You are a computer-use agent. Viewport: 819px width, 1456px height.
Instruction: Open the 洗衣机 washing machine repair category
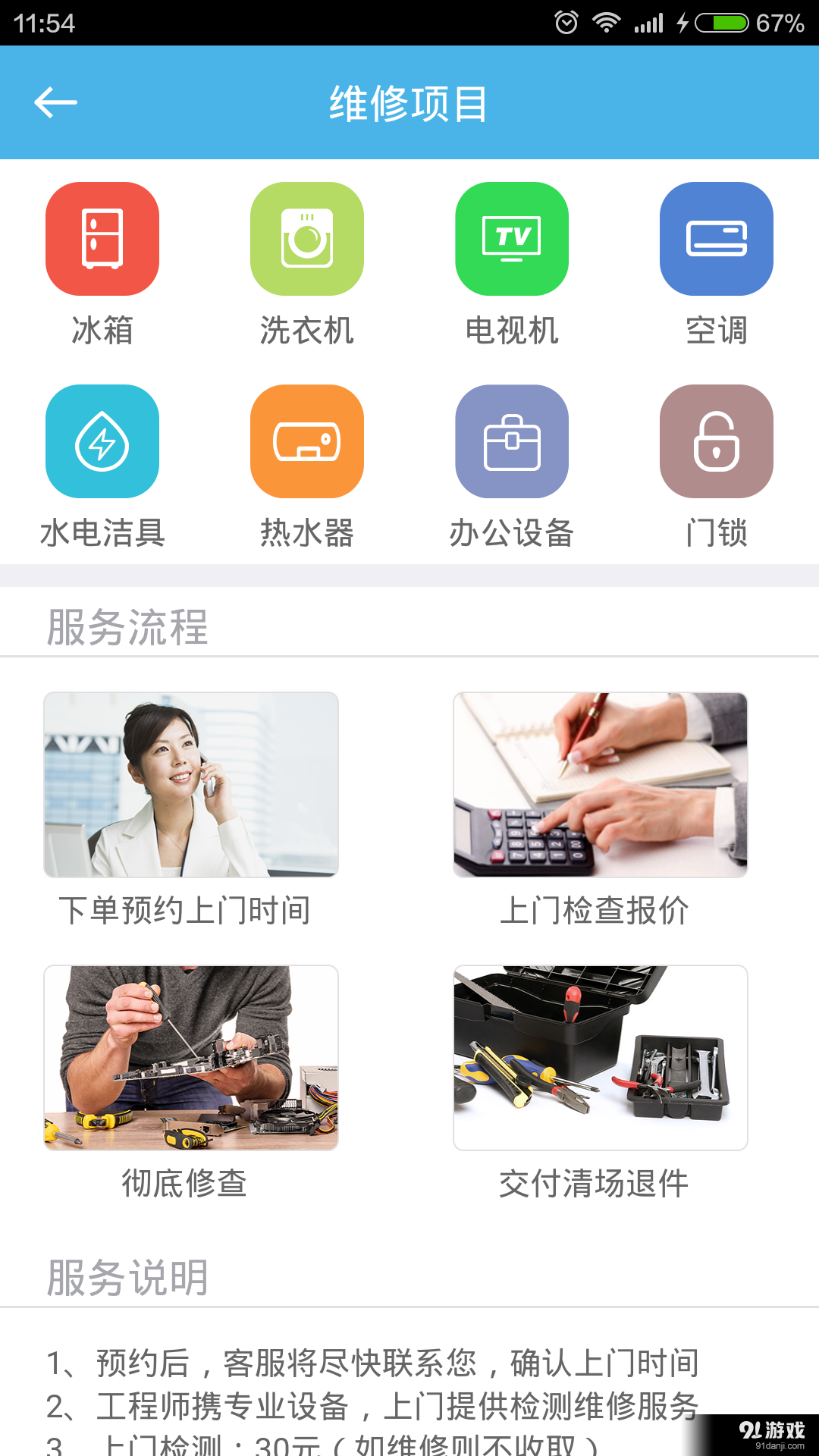307,239
